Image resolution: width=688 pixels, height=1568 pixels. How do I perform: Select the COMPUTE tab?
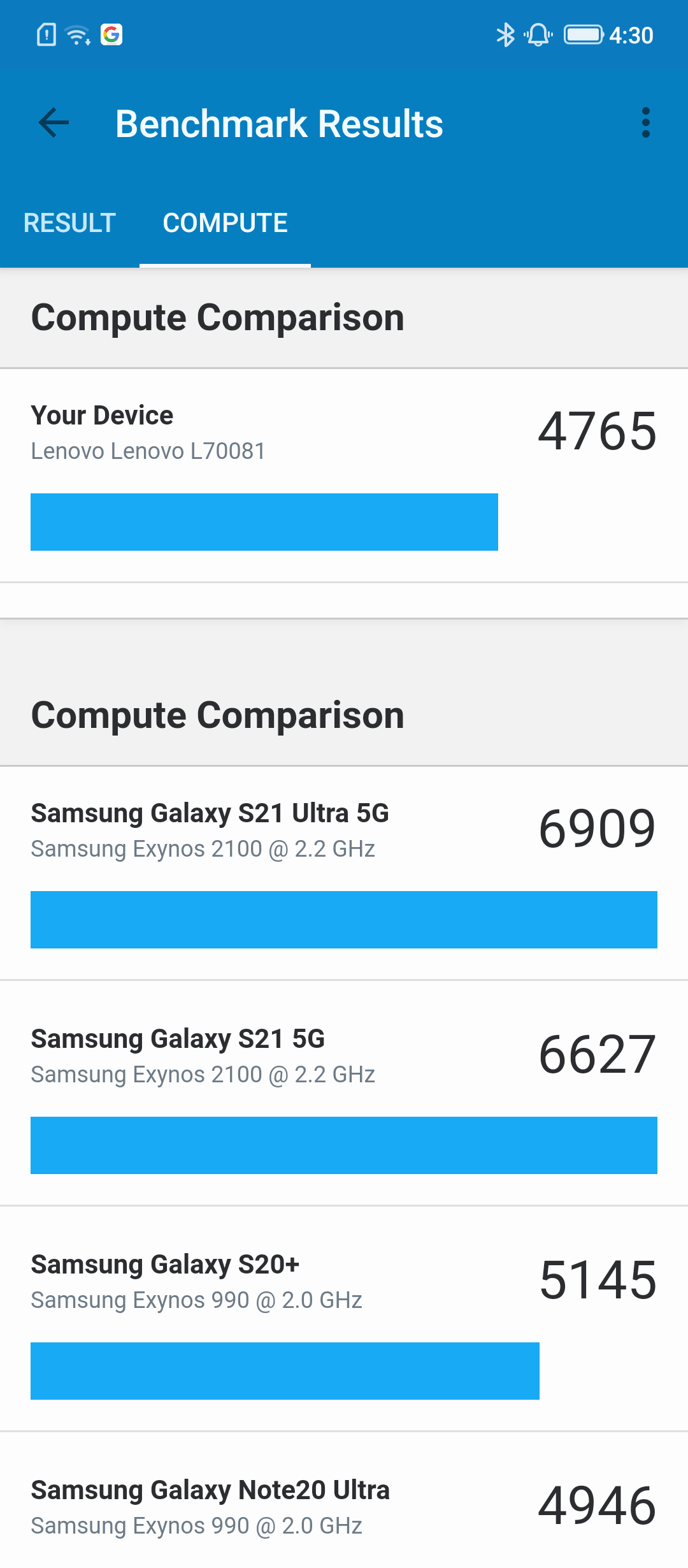coord(225,223)
